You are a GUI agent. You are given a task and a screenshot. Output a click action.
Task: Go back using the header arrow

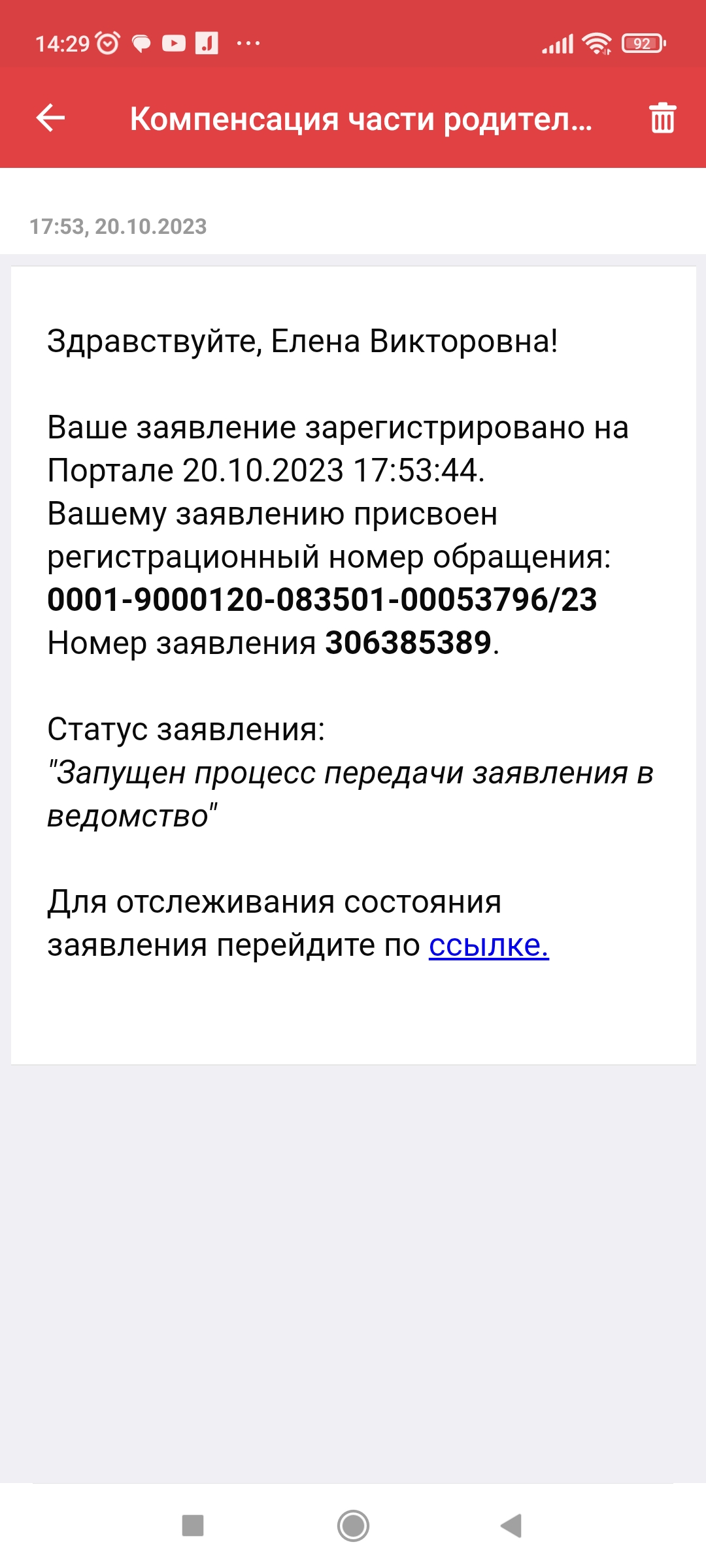(x=50, y=118)
